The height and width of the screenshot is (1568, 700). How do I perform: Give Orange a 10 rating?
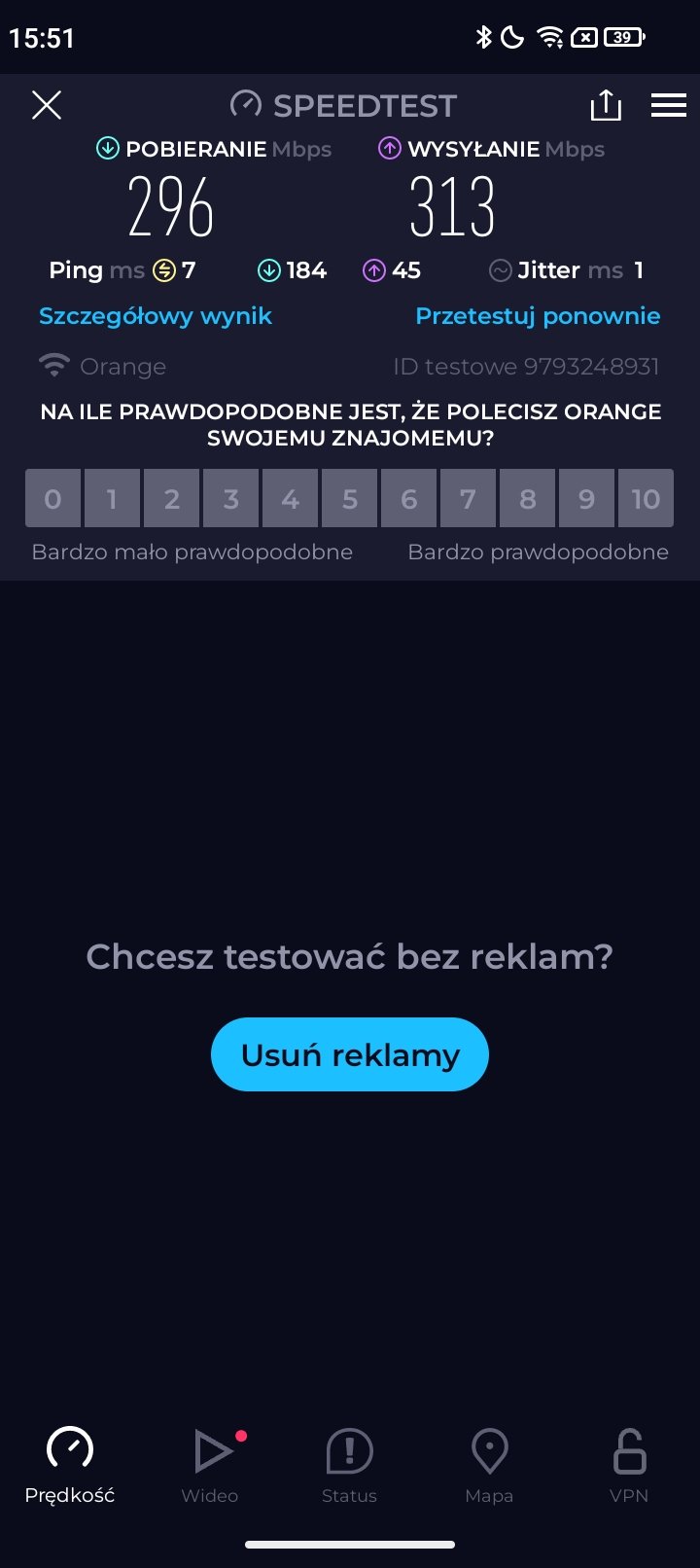646,499
